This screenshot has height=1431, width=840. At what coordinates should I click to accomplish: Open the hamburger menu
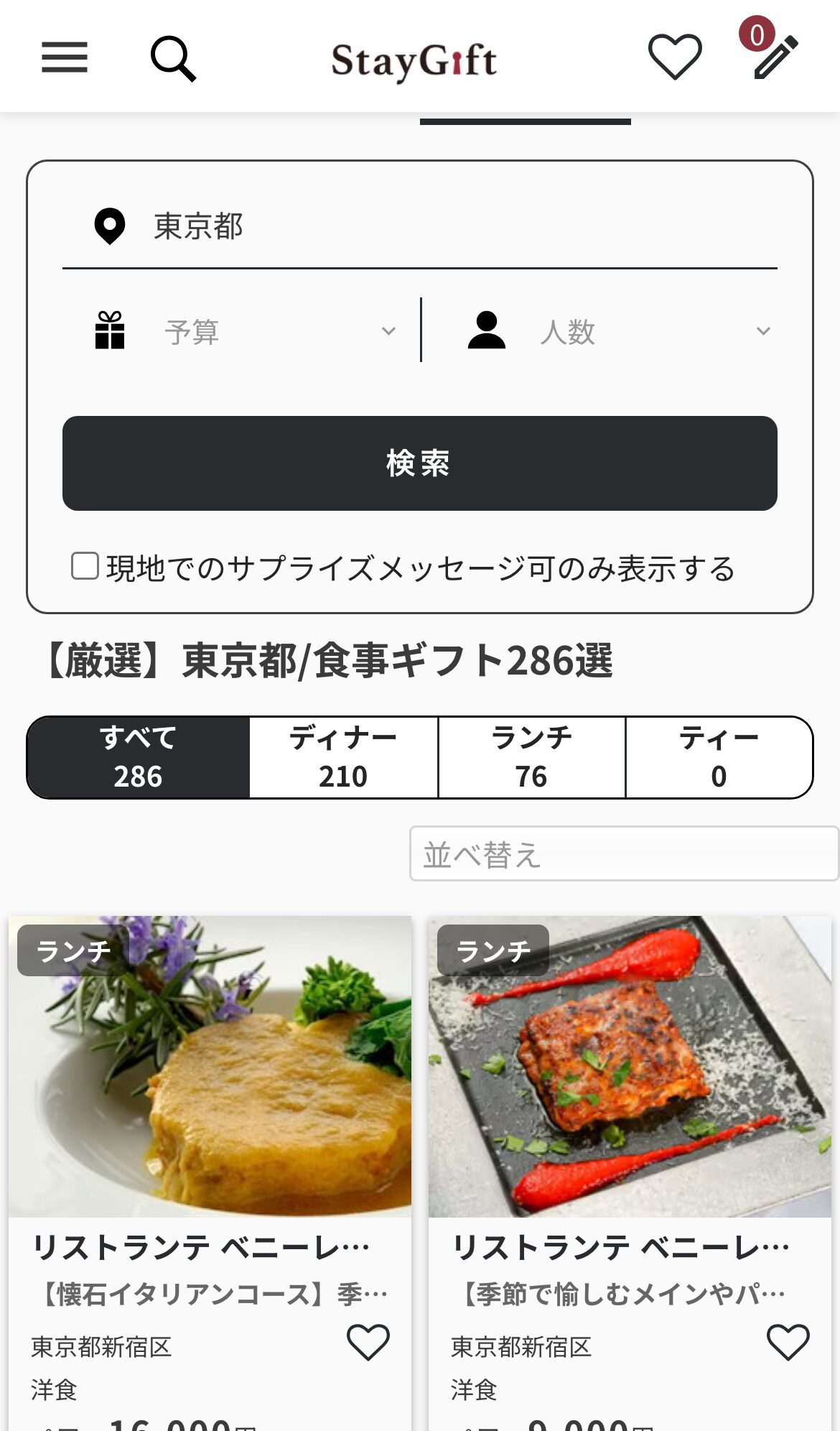[x=63, y=57]
